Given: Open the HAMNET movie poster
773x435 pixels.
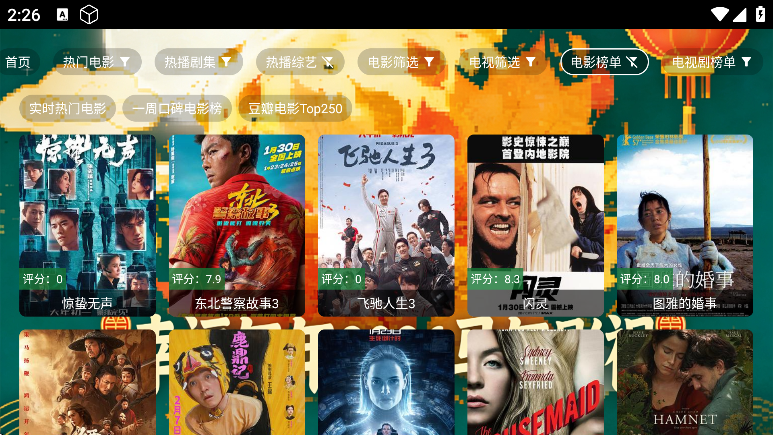Looking at the screenshot, I should coord(685,385).
